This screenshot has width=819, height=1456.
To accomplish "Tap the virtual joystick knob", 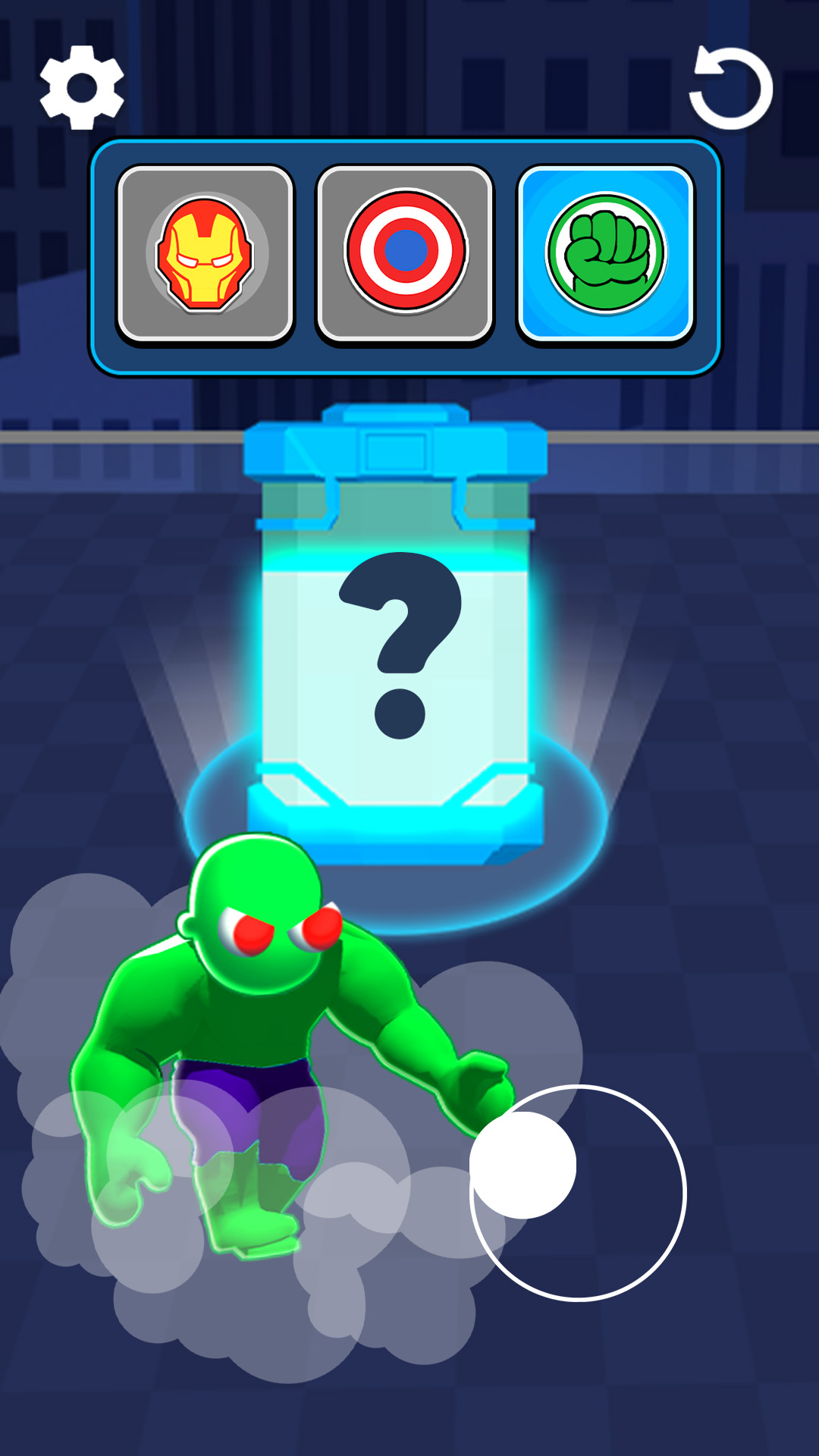I will click(x=523, y=1165).
